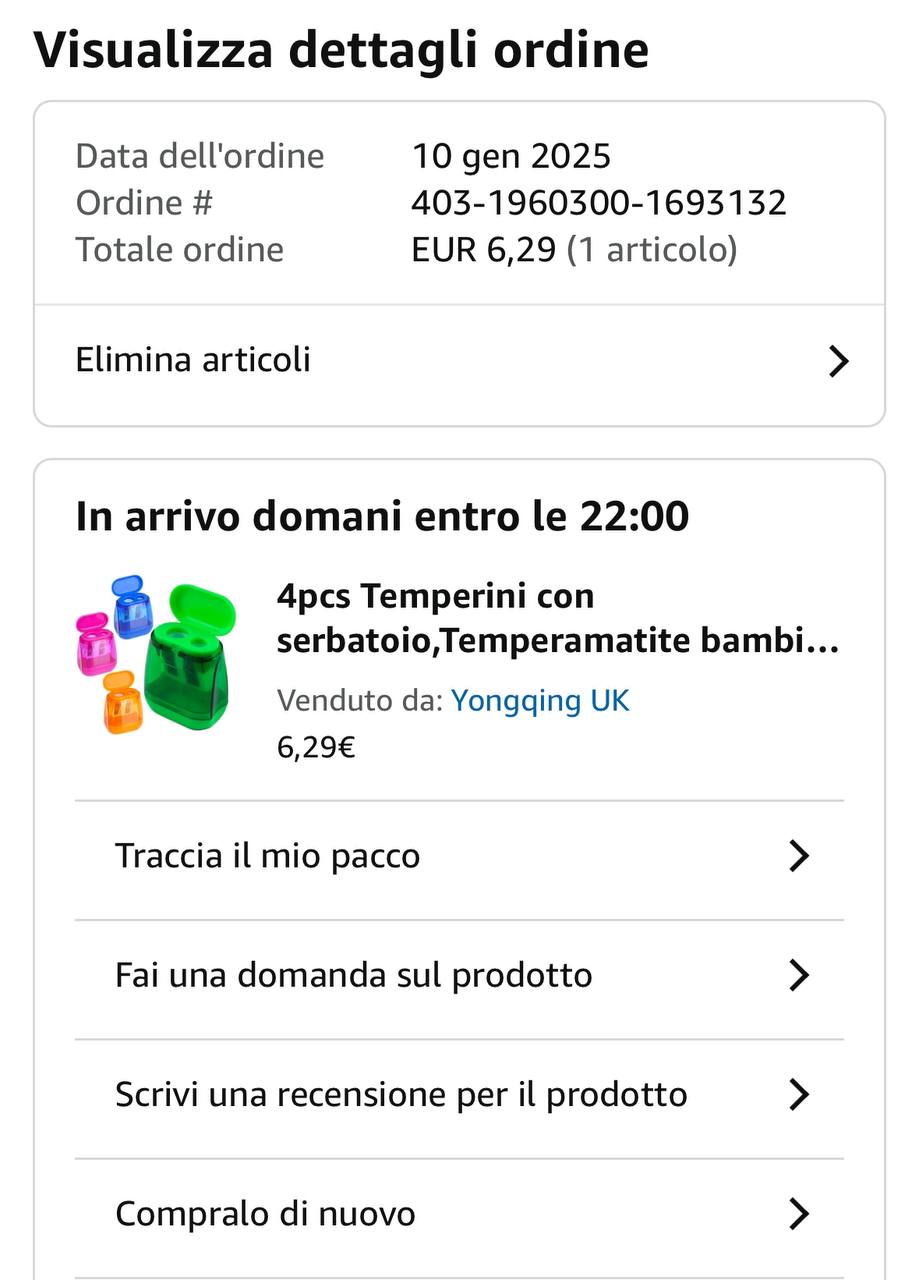Select Fai una domanda sul prodotto

(x=459, y=975)
